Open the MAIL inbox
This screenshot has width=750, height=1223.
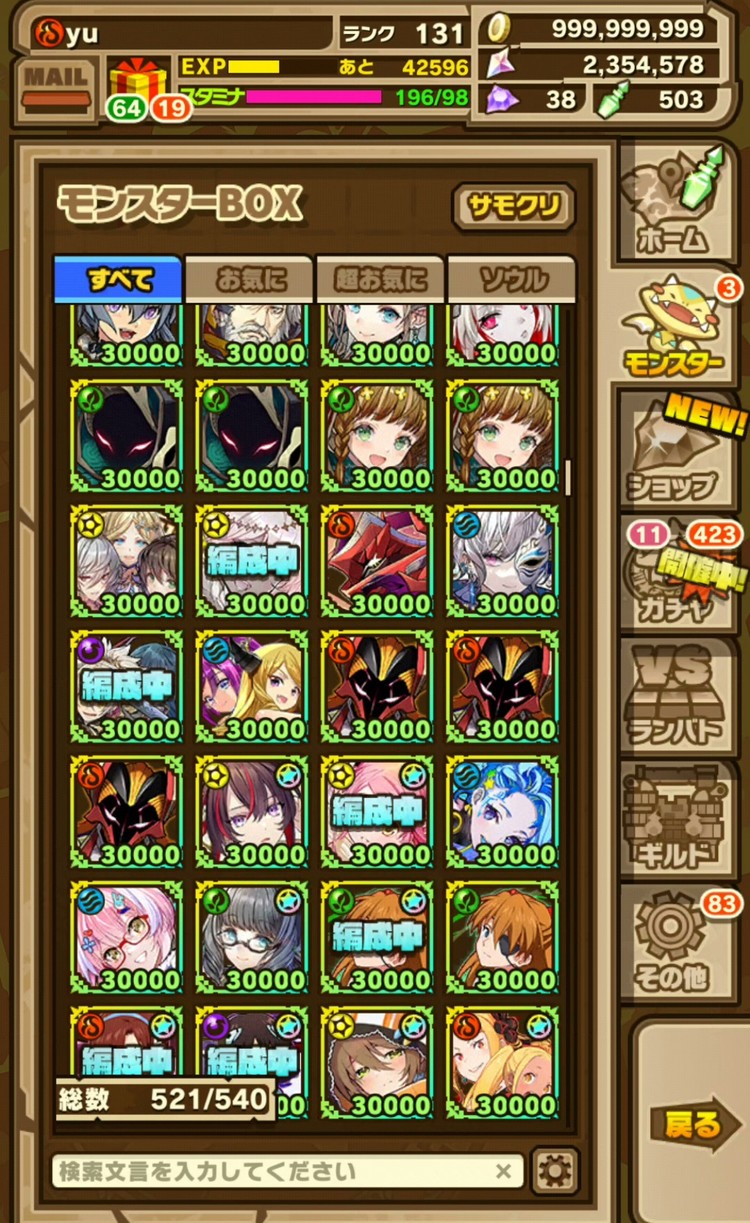click(56, 87)
